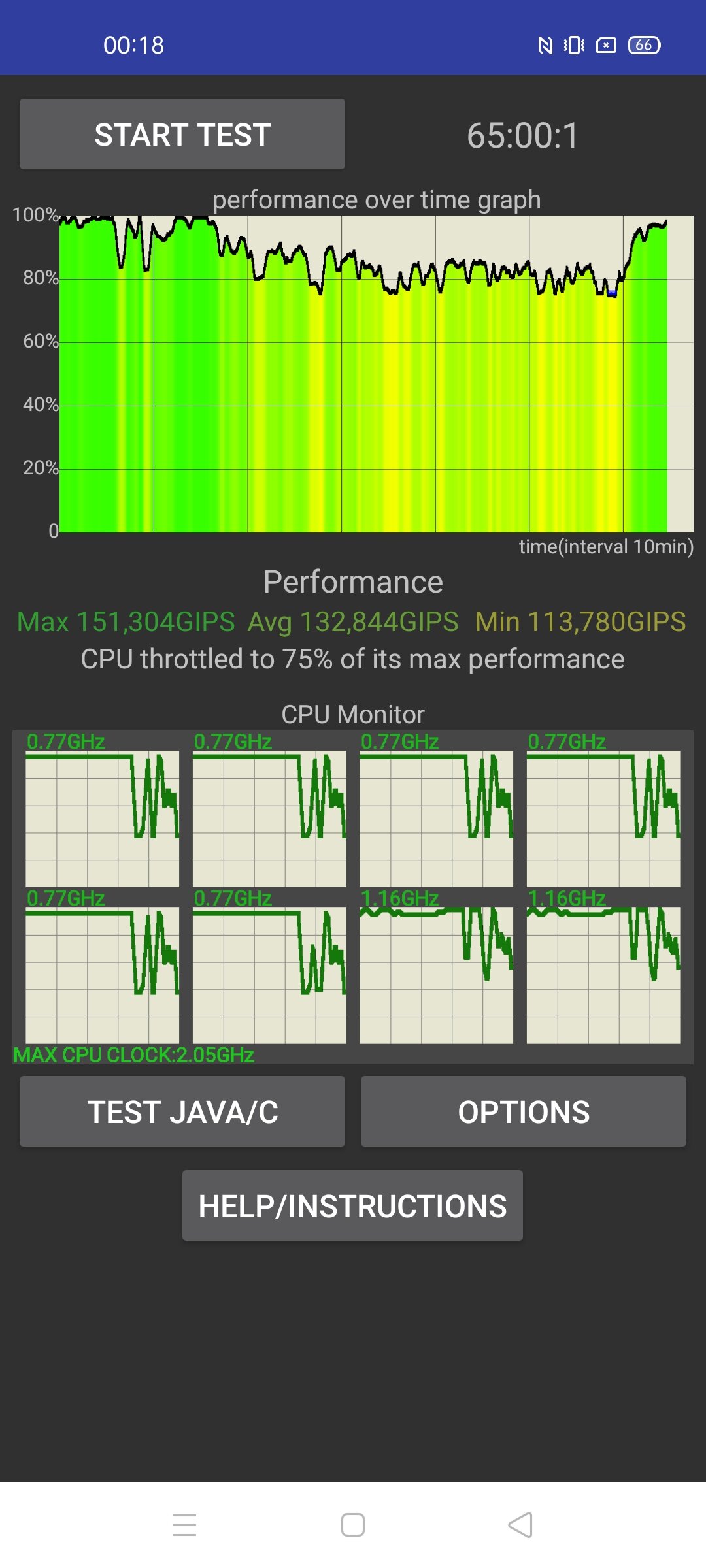Open the recent apps menu
This screenshot has height=1568, width=706.
tap(184, 1525)
